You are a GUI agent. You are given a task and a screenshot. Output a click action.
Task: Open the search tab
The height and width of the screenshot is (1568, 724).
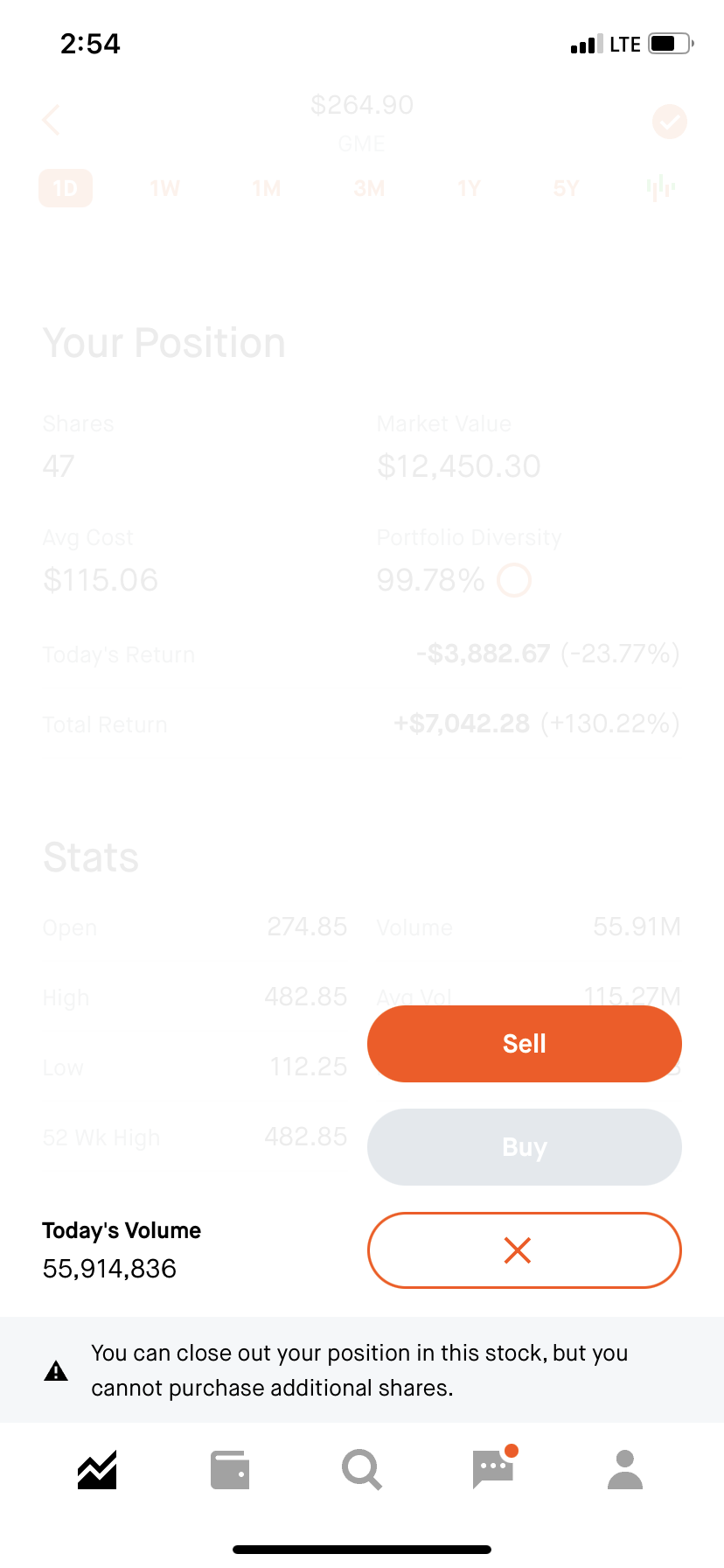pyautogui.click(x=362, y=1469)
